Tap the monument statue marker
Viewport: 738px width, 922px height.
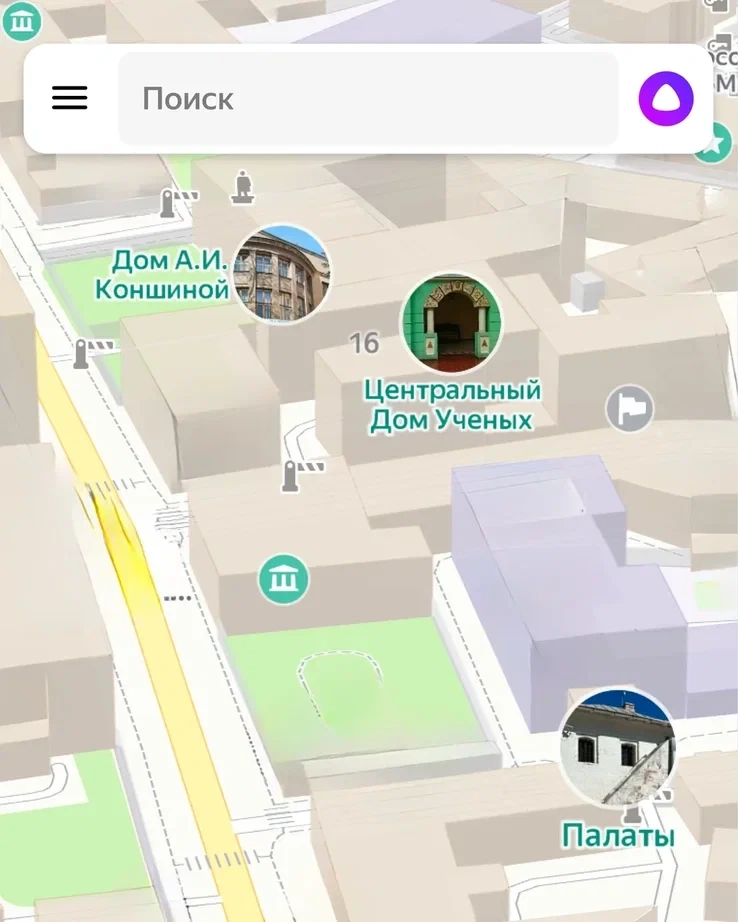coord(242,187)
